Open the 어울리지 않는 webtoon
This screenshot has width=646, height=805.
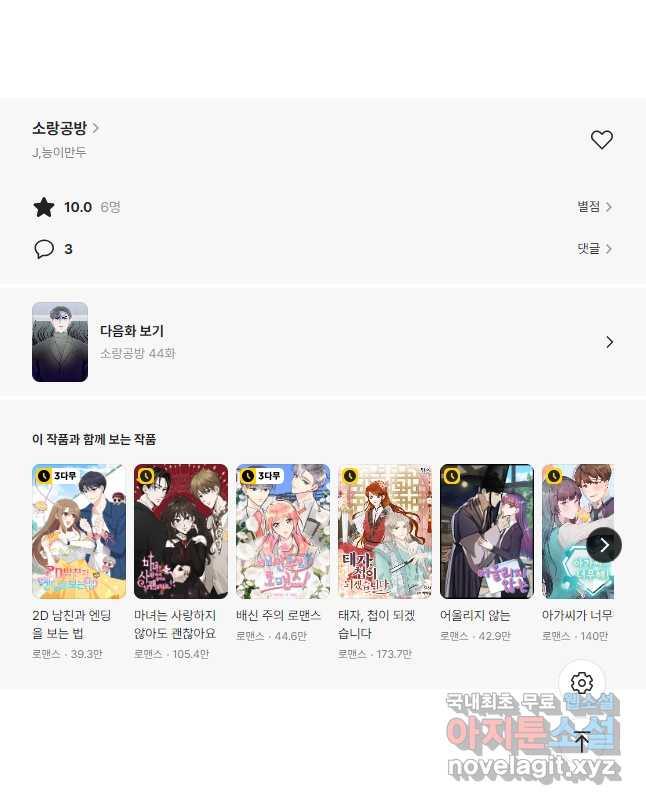(487, 531)
